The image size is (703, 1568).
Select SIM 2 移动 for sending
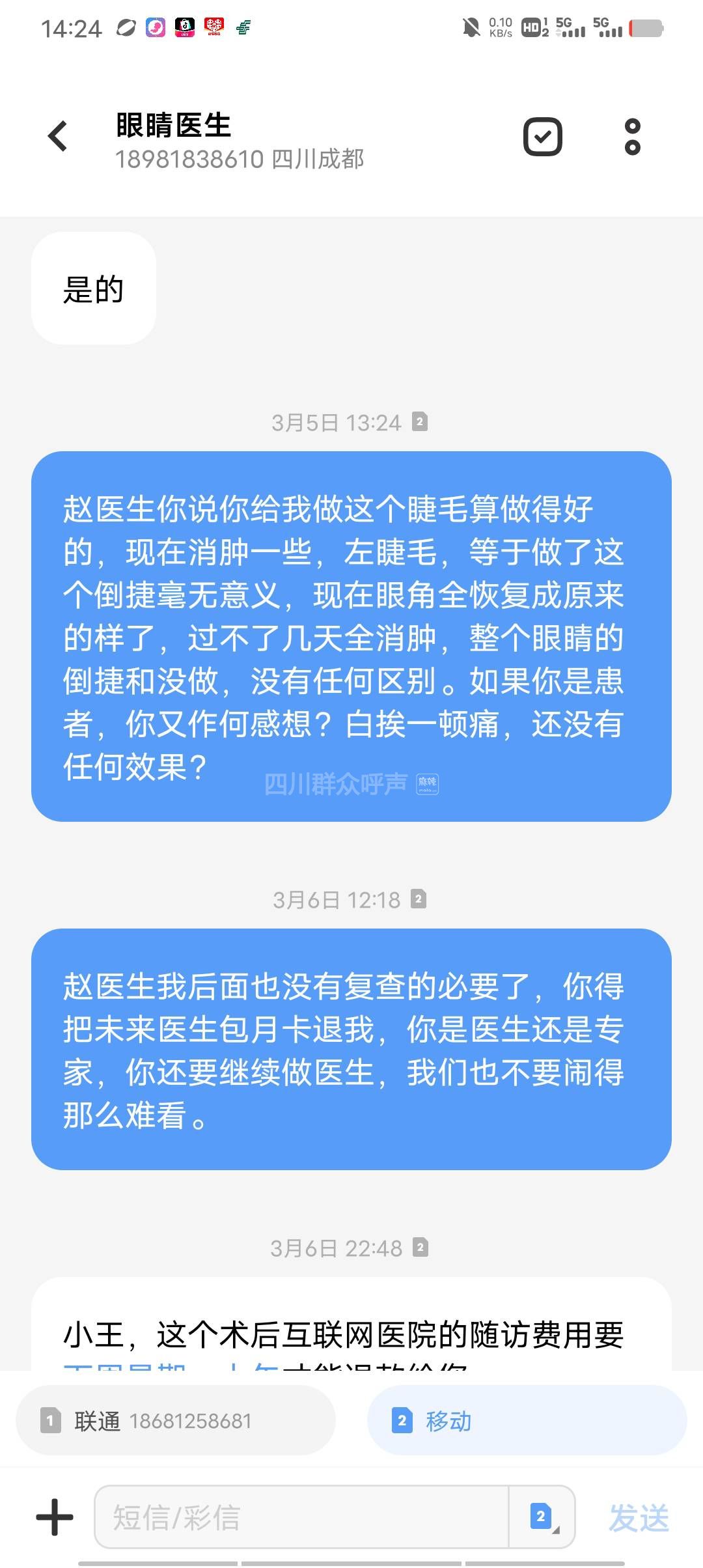(x=527, y=1420)
